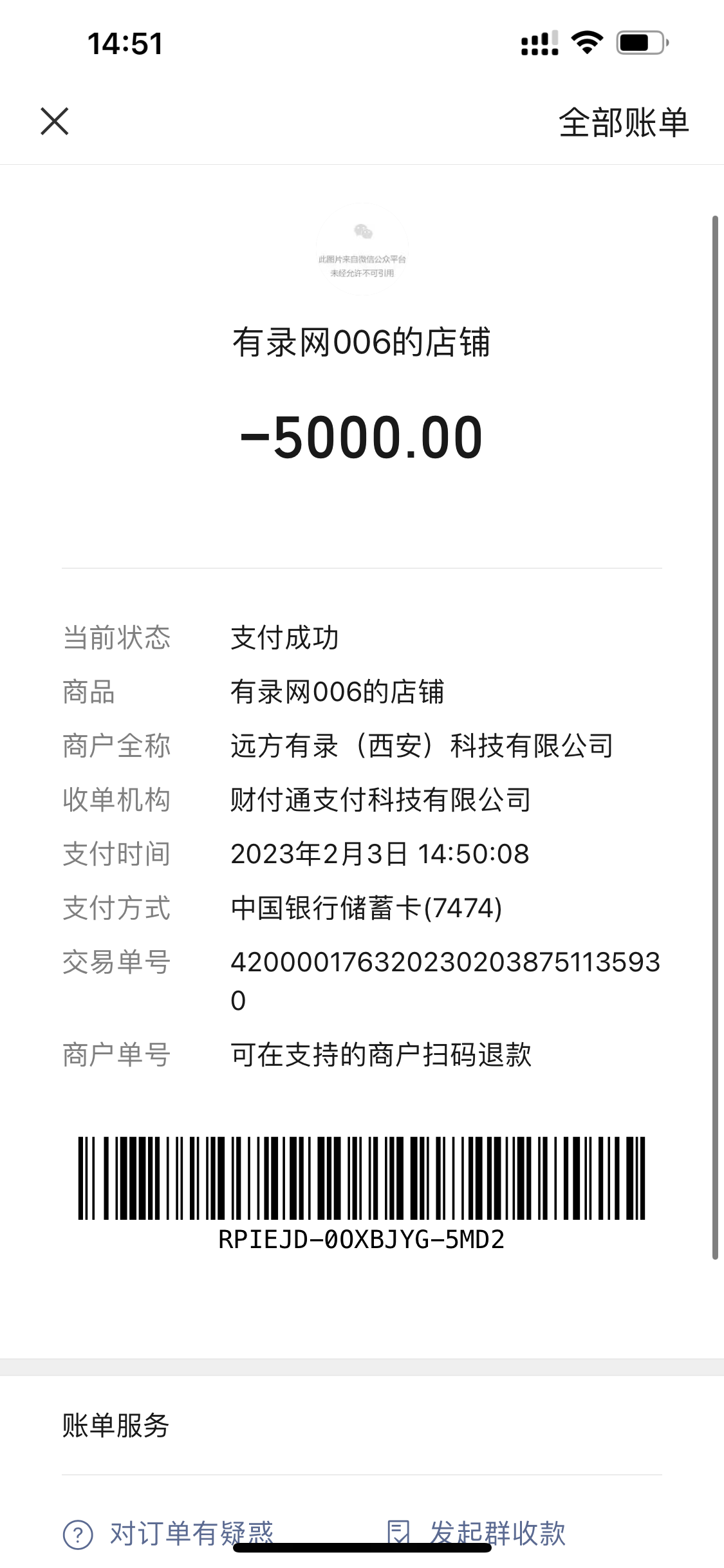Screen dimensions: 724x1568
Task: Tap 对订单有疑惑 help option
Action: (x=169, y=1533)
